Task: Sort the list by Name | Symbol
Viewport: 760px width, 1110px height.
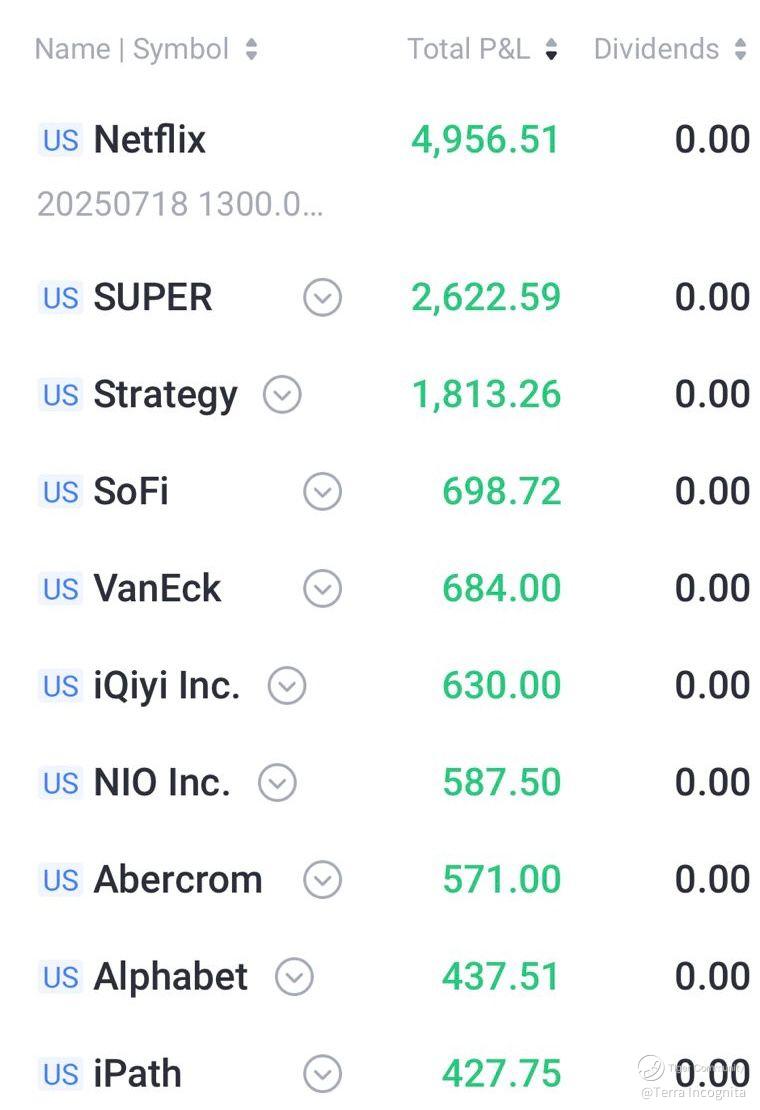Action: pos(146,49)
